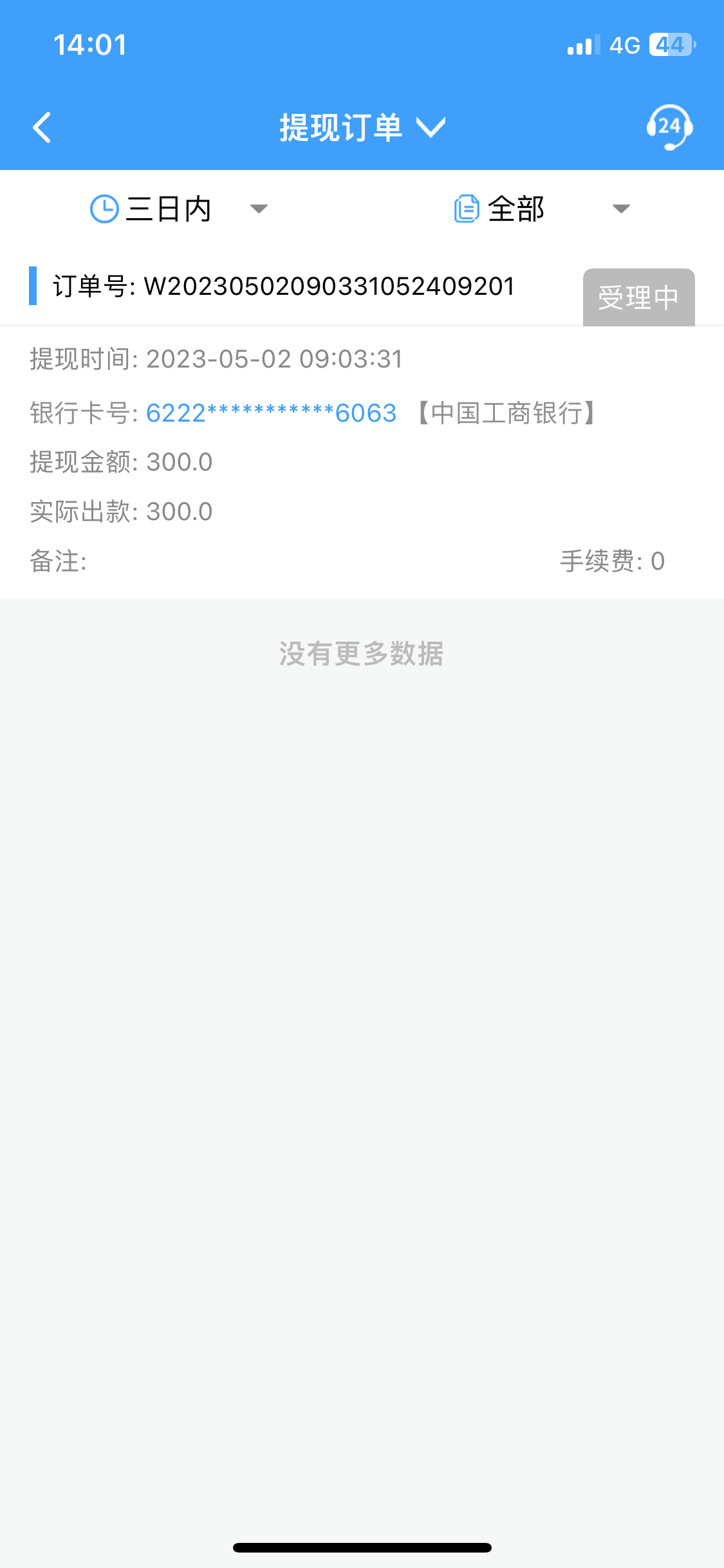Select the 中国工商银行 bank label
The image size is (724, 1568).
tap(506, 413)
